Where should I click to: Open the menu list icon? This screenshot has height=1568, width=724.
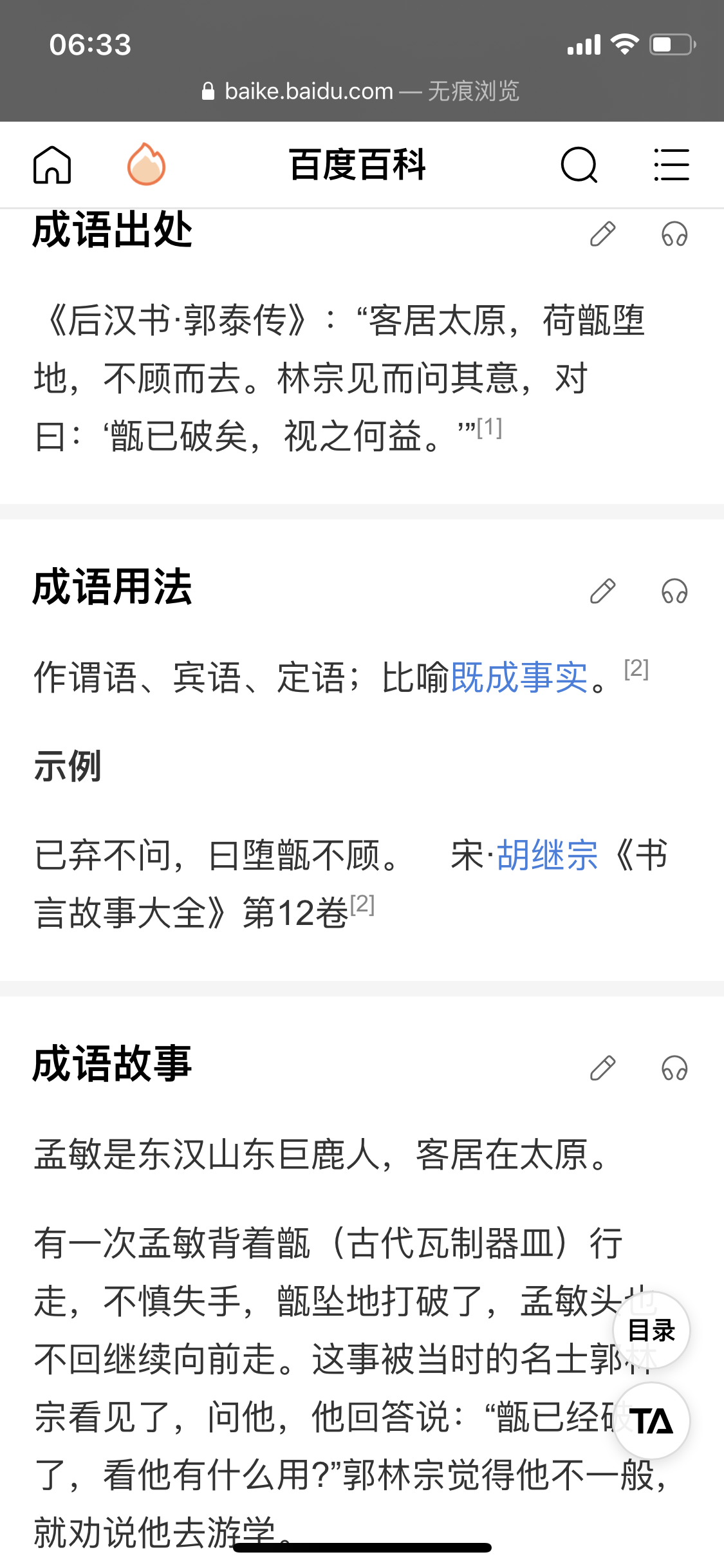coord(671,165)
